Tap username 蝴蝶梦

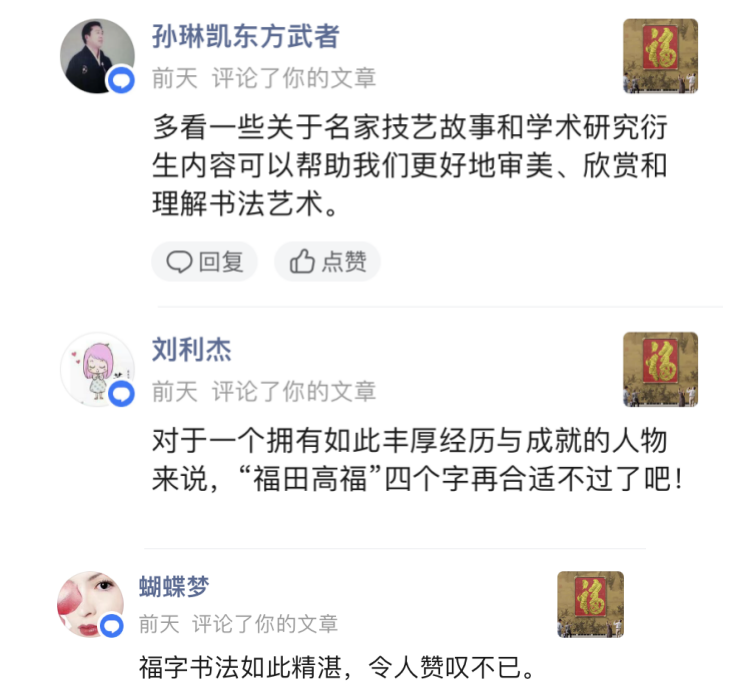174,587
